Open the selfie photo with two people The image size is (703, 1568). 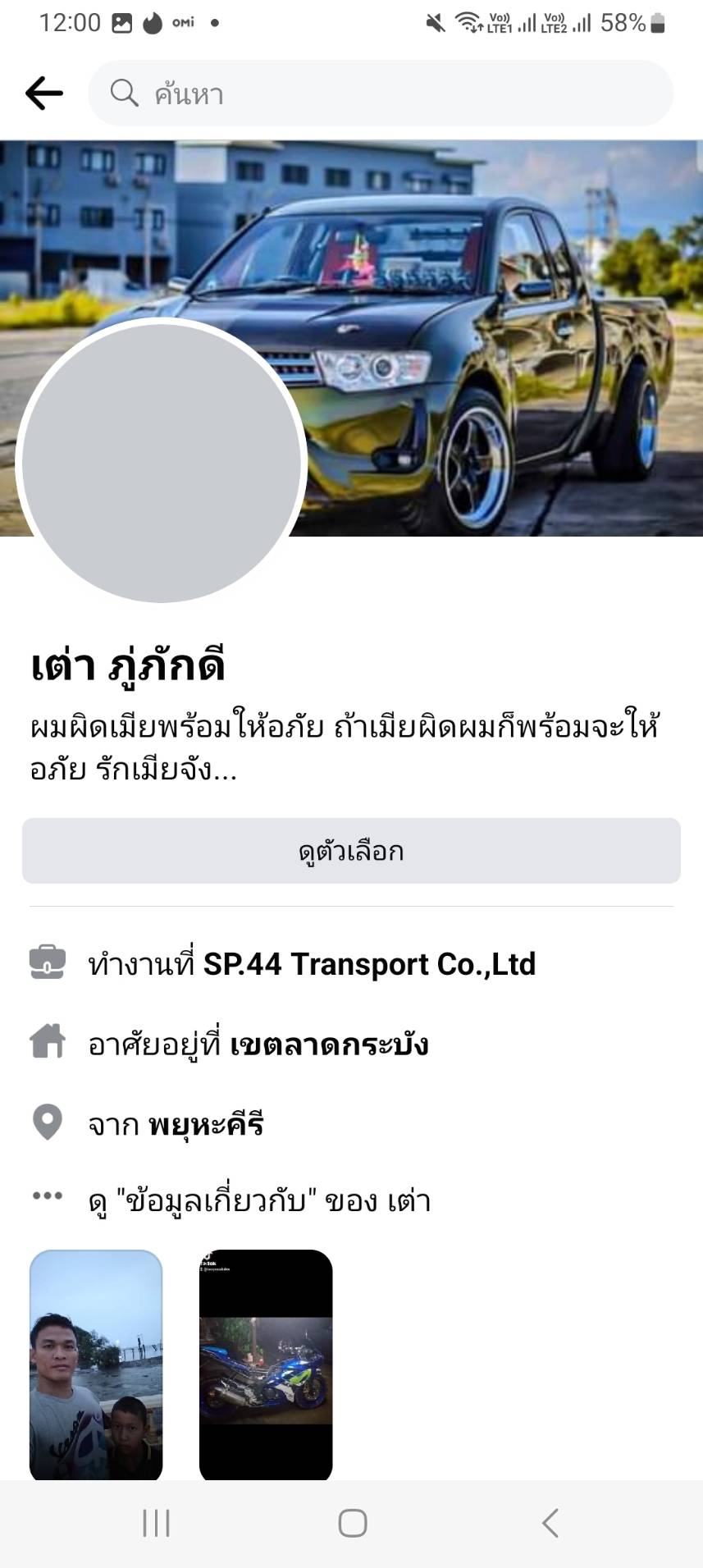click(x=96, y=1365)
